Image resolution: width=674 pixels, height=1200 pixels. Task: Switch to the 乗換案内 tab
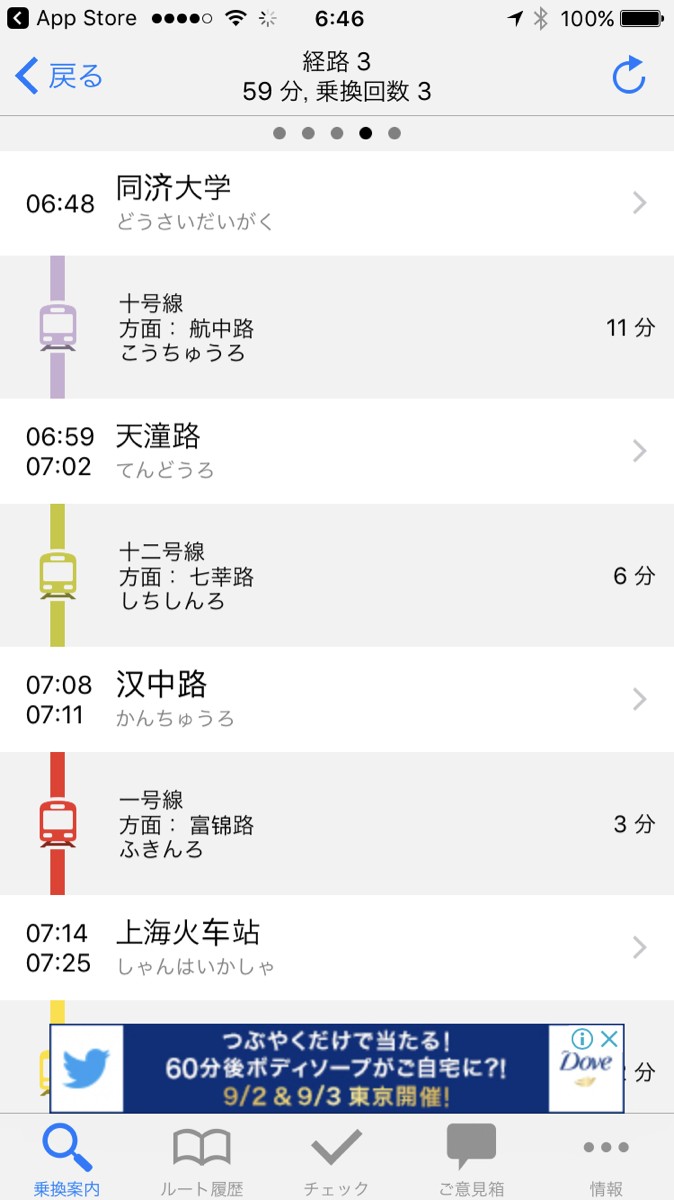click(x=67, y=1159)
